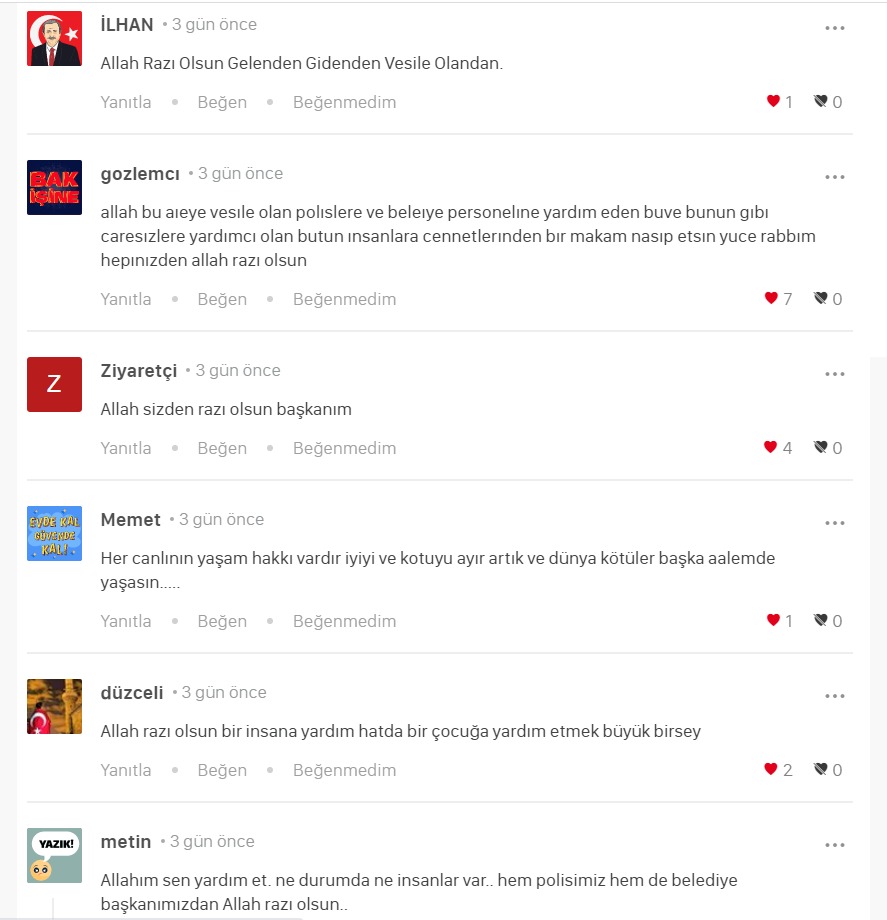Open the more options on Ziyaretçi's comment
The image size is (887, 920).
pyautogui.click(x=835, y=374)
